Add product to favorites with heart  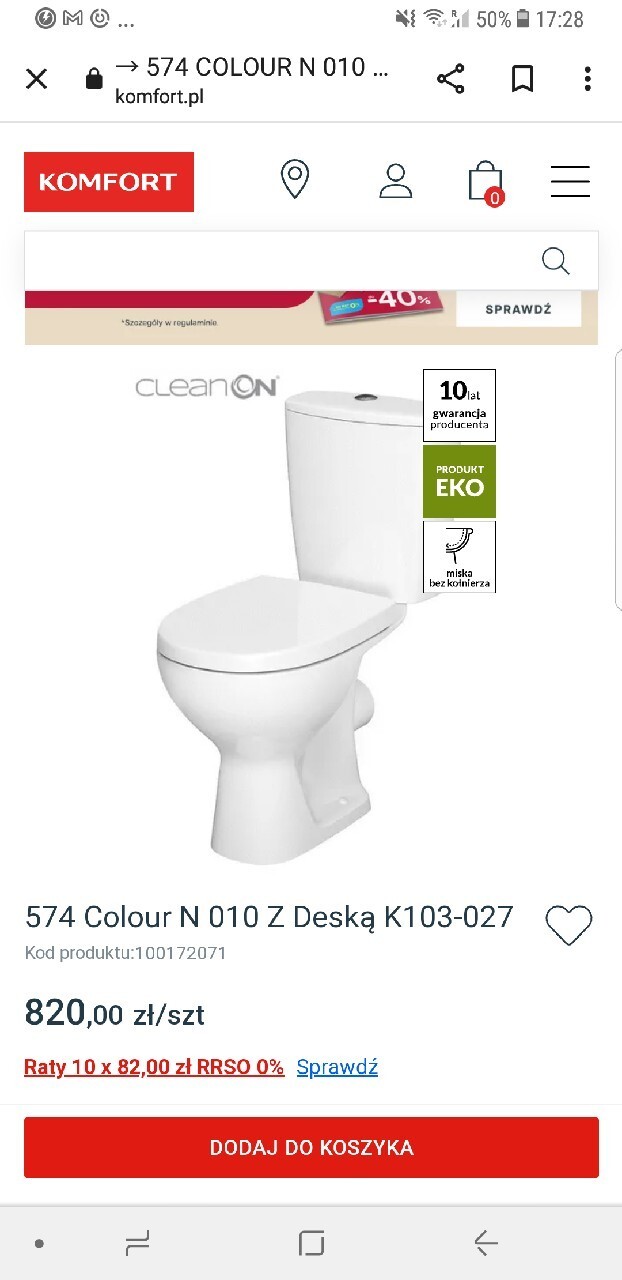(x=569, y=925)
